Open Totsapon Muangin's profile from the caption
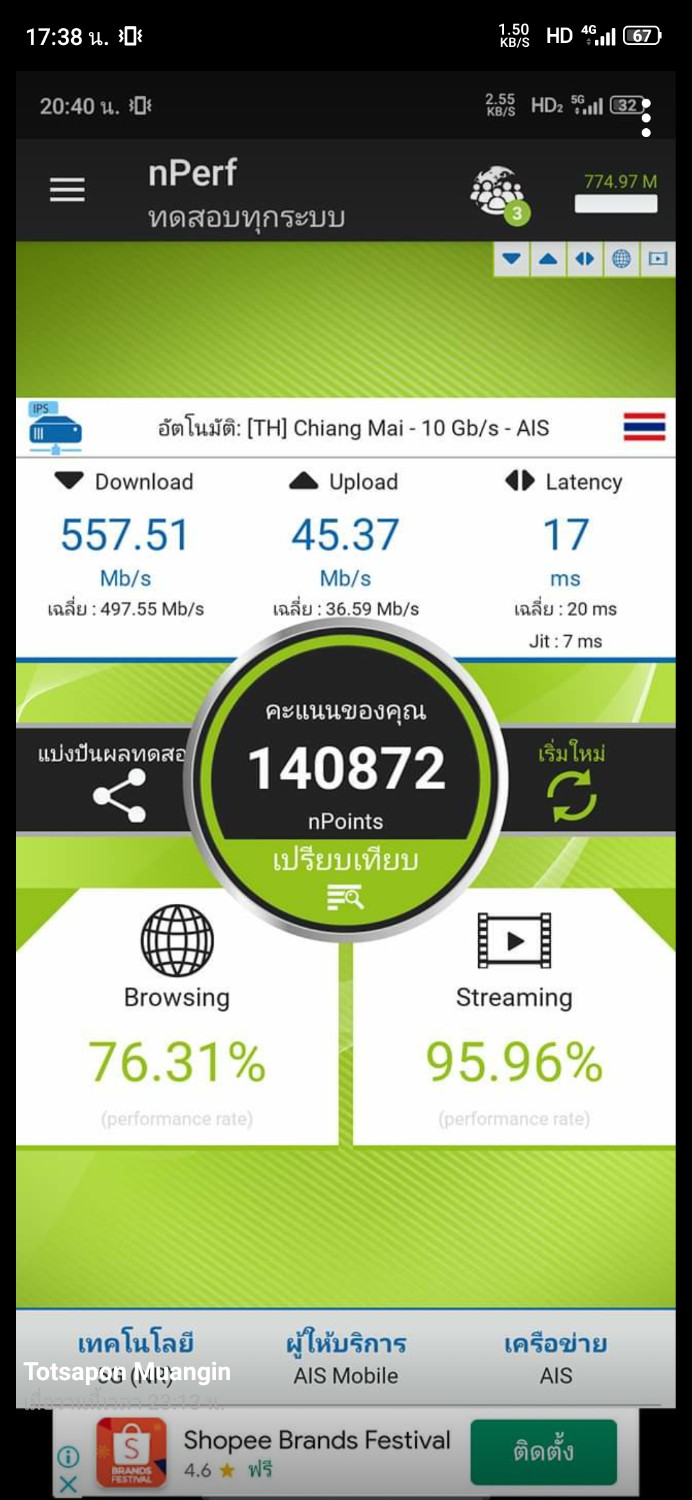 pos(127,1372)
